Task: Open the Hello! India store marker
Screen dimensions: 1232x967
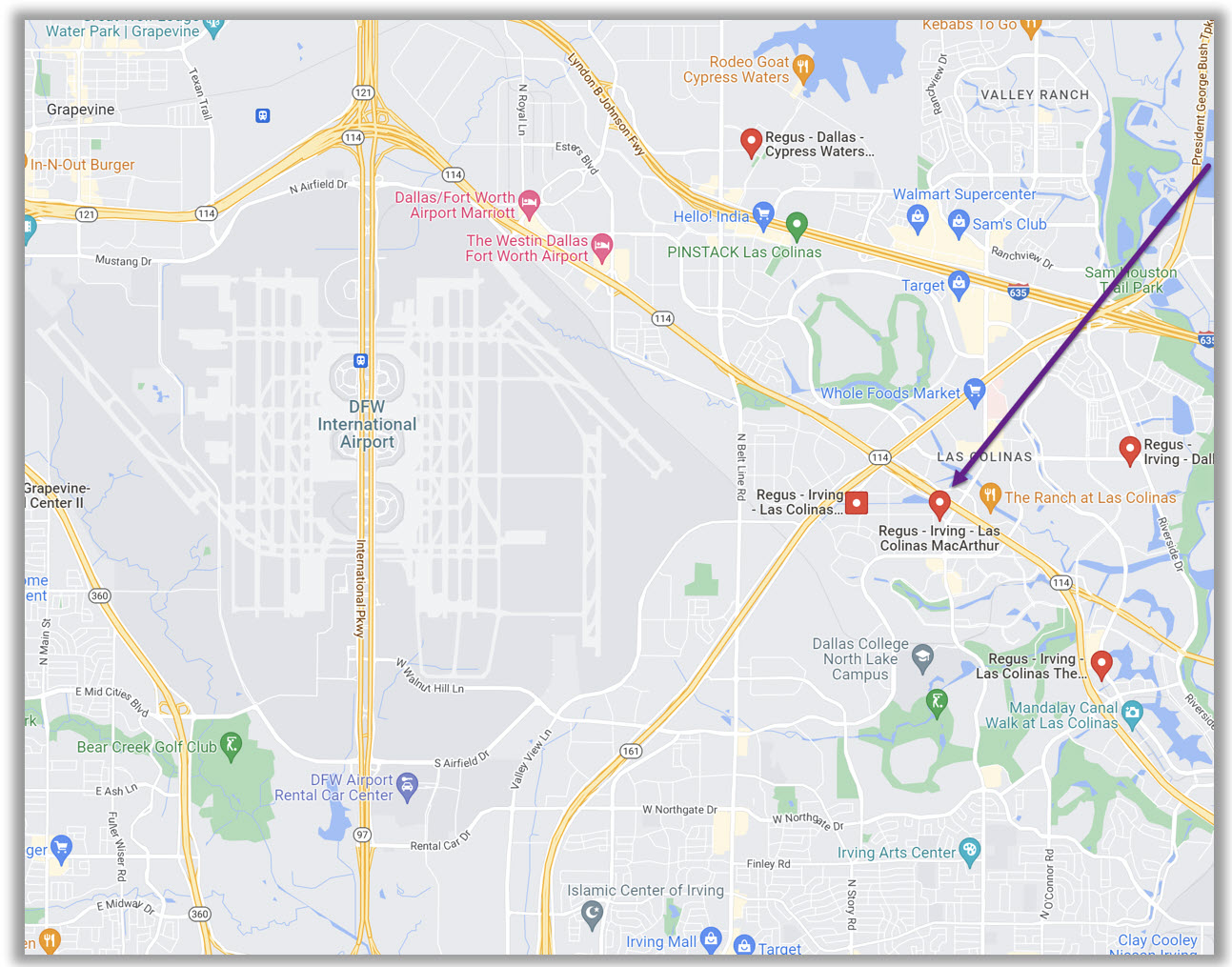Action: [762, 214]
